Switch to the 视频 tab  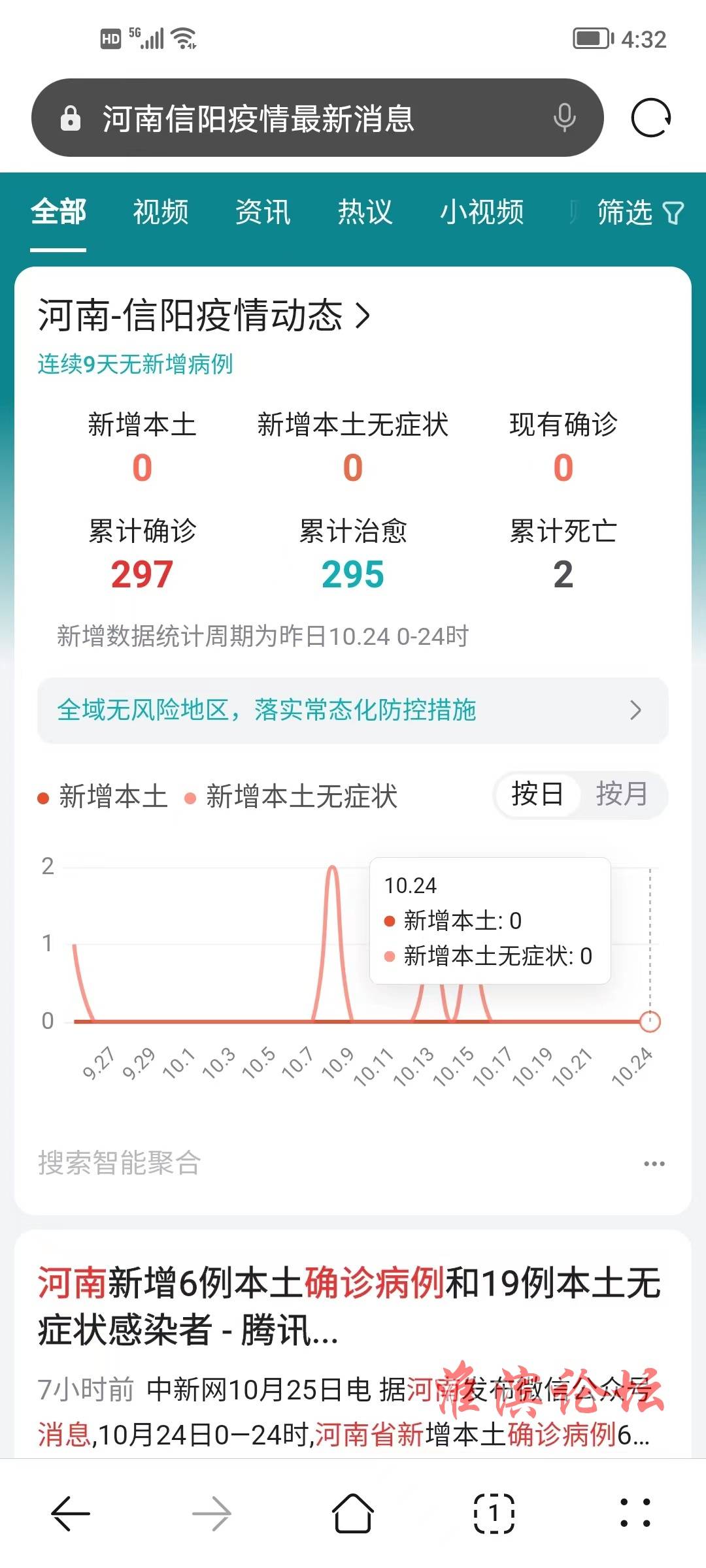coord(161,212)
